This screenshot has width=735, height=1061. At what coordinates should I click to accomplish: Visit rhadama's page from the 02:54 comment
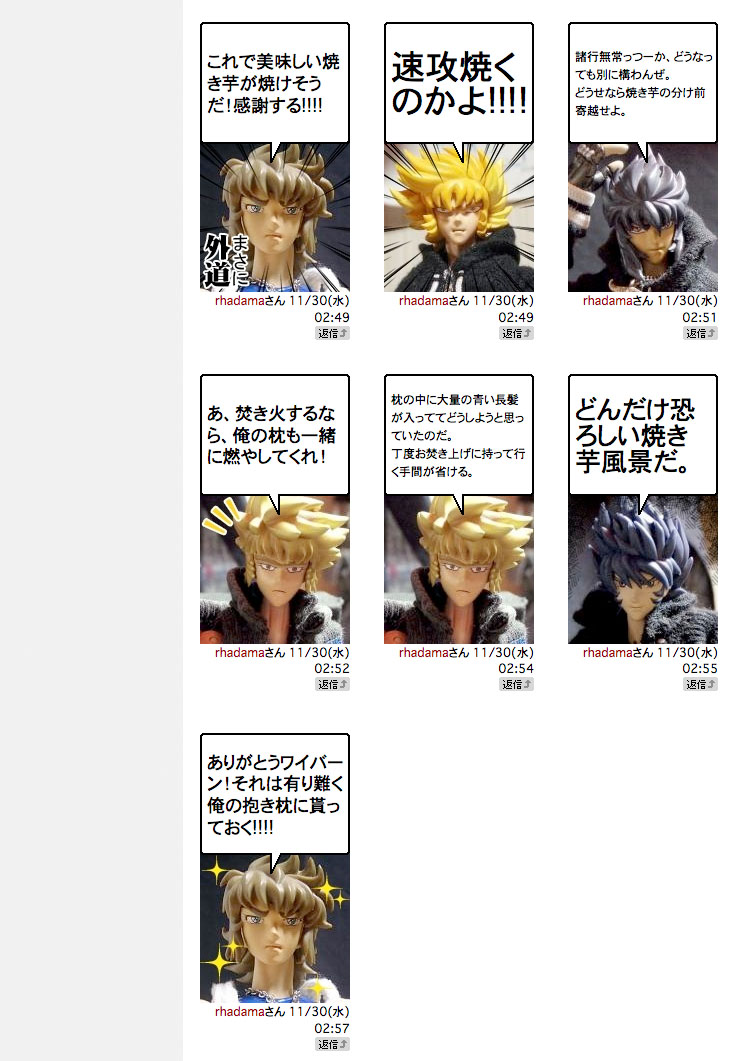click(x=423, y=652)
